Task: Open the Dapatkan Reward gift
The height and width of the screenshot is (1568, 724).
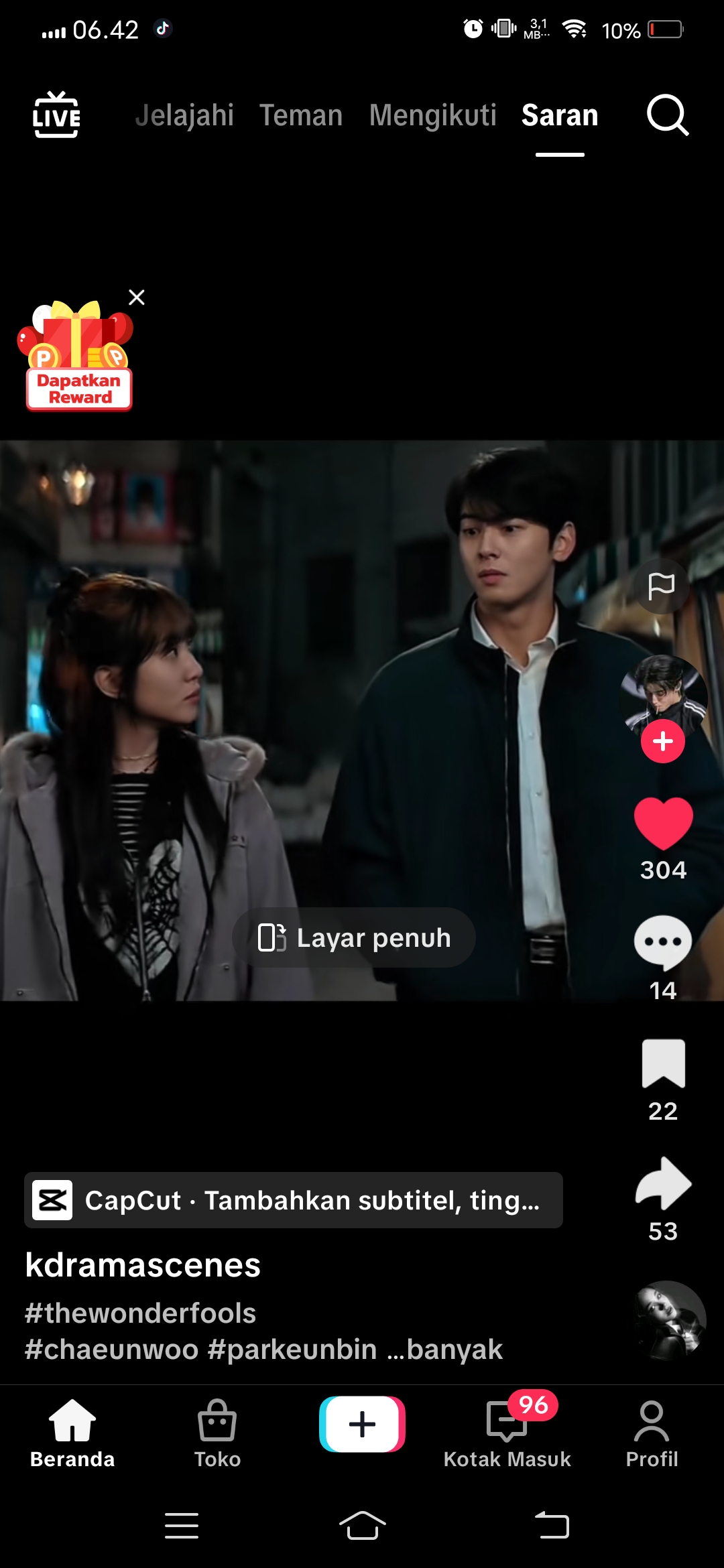Action: point(77,355)
